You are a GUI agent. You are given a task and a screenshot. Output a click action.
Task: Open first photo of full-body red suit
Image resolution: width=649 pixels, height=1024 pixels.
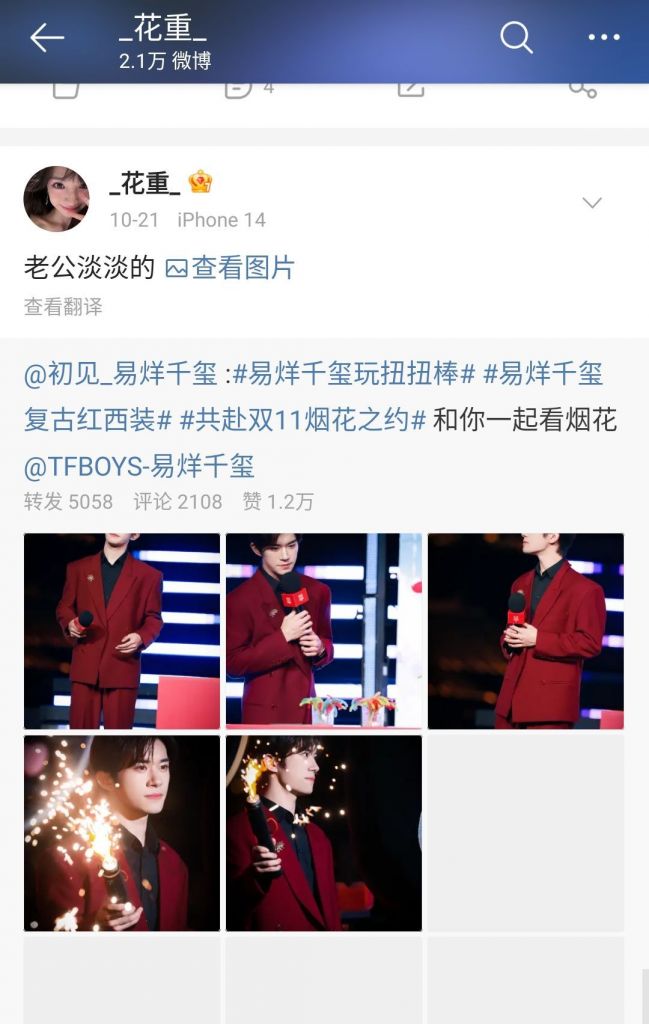[x=122, y=630]
